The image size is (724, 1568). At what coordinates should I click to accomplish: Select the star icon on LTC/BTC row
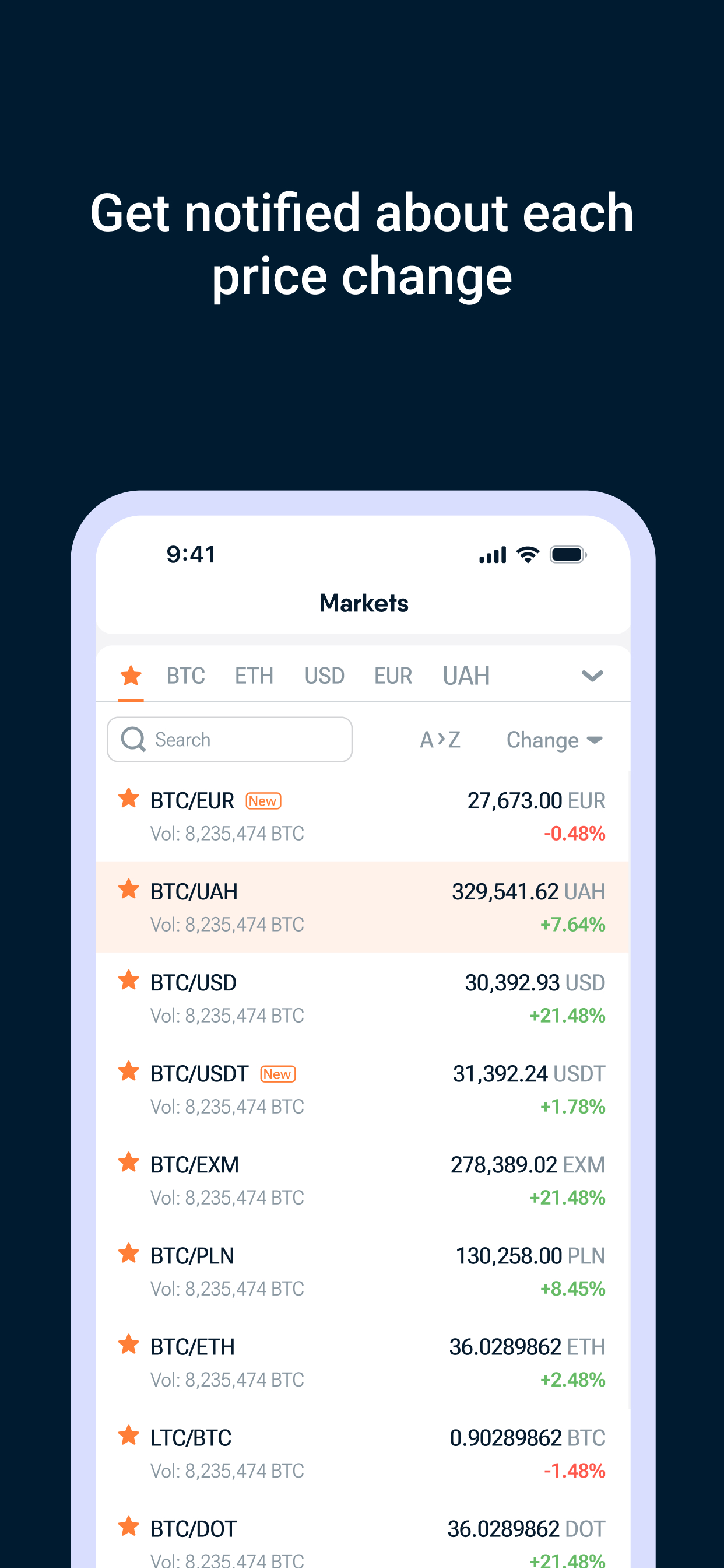128,1437
